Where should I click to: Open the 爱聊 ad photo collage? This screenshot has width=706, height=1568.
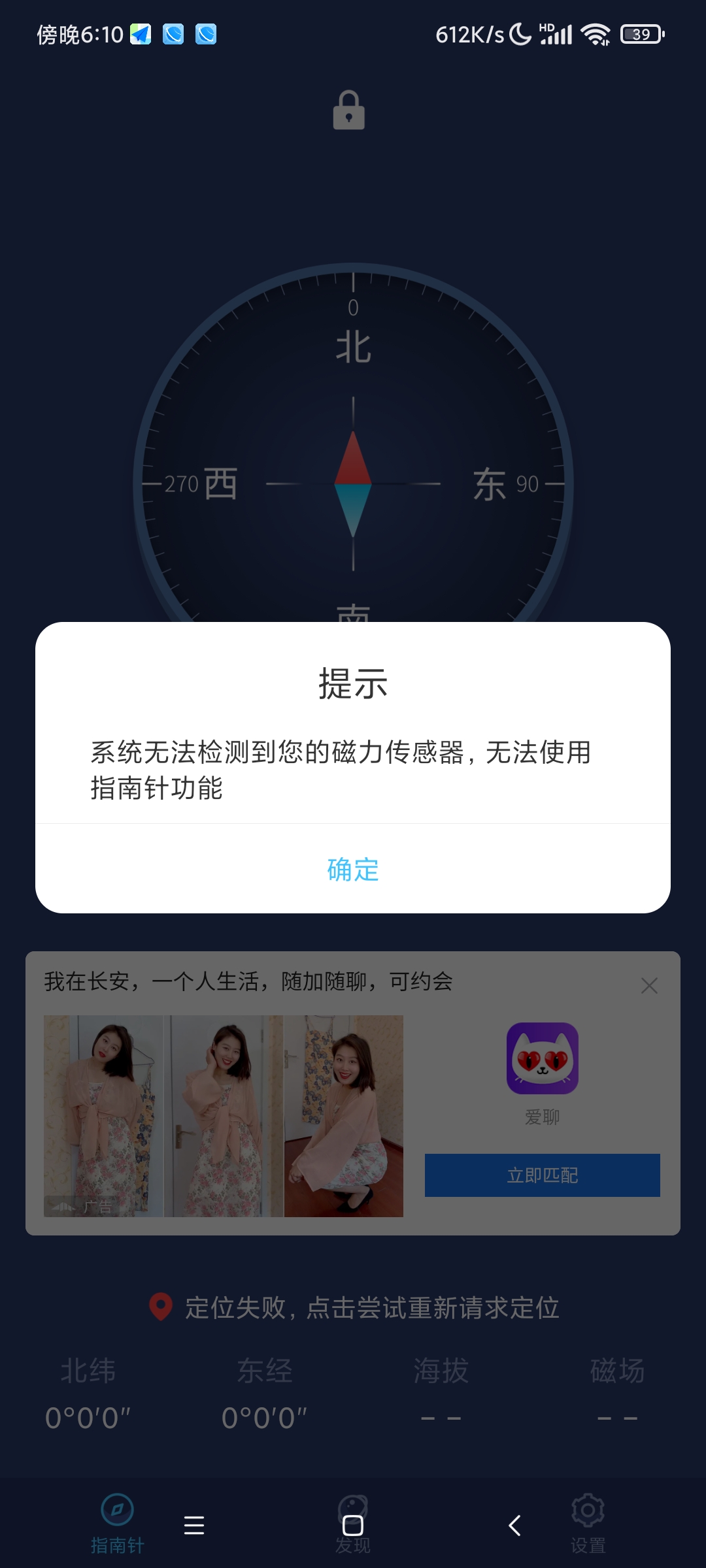pos(224,1115)
